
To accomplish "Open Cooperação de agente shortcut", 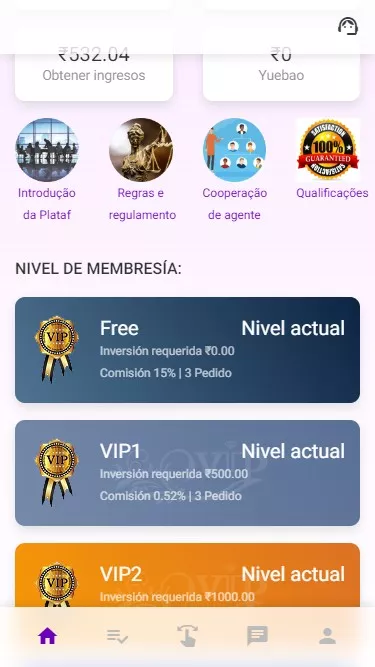I will (x=234, y=169).
